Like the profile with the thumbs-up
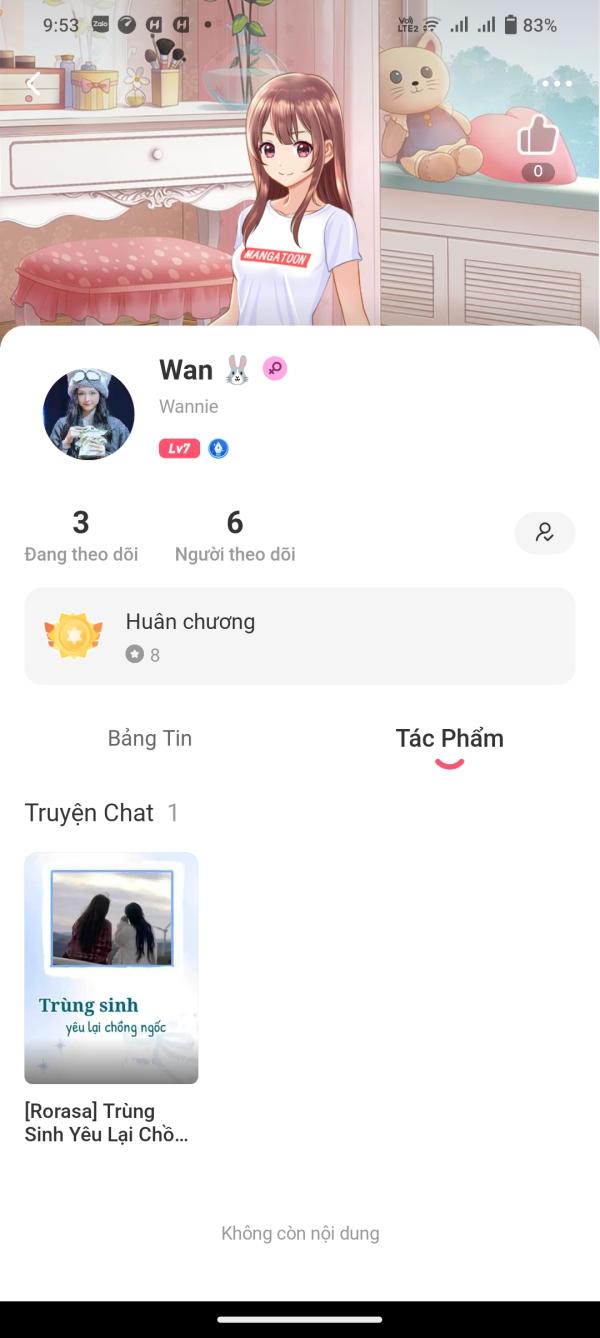The width and height of the screenshot is (600, 1338). tap(538, 137)
